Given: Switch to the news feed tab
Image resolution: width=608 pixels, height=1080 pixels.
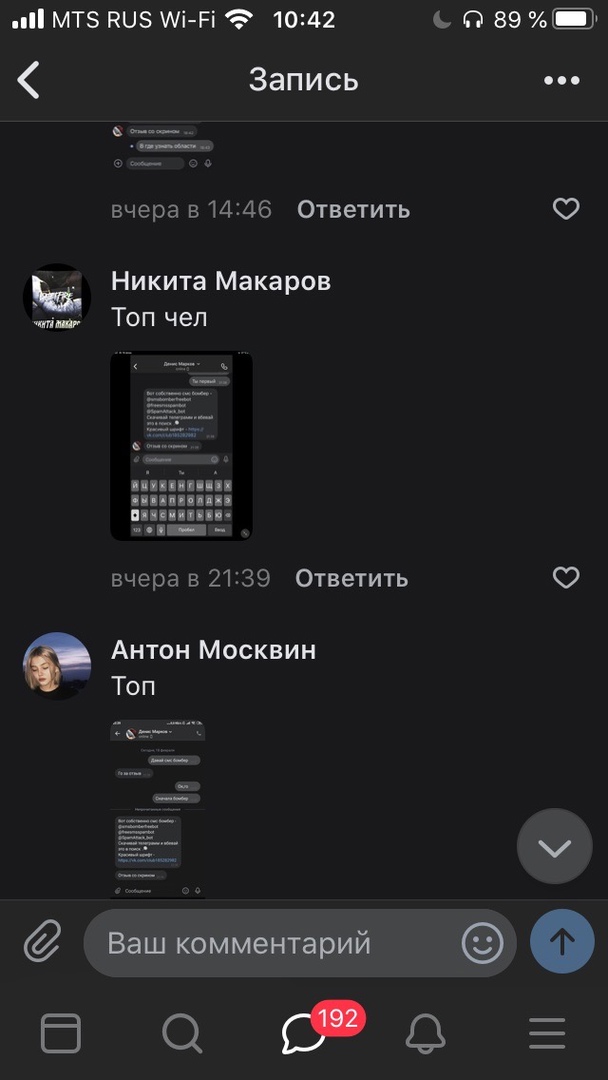Looking at the screenshot, I should click(x=61, y=1033).
